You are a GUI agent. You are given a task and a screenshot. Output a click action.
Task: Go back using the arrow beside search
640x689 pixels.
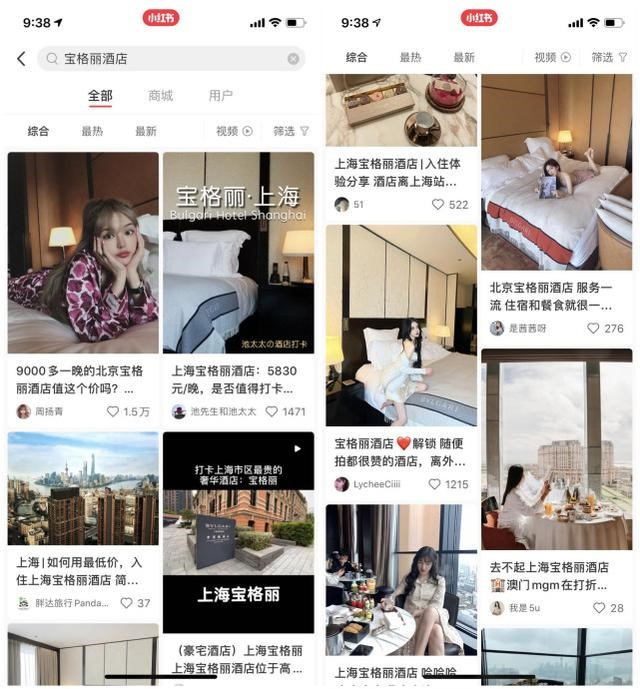(21, 59)
